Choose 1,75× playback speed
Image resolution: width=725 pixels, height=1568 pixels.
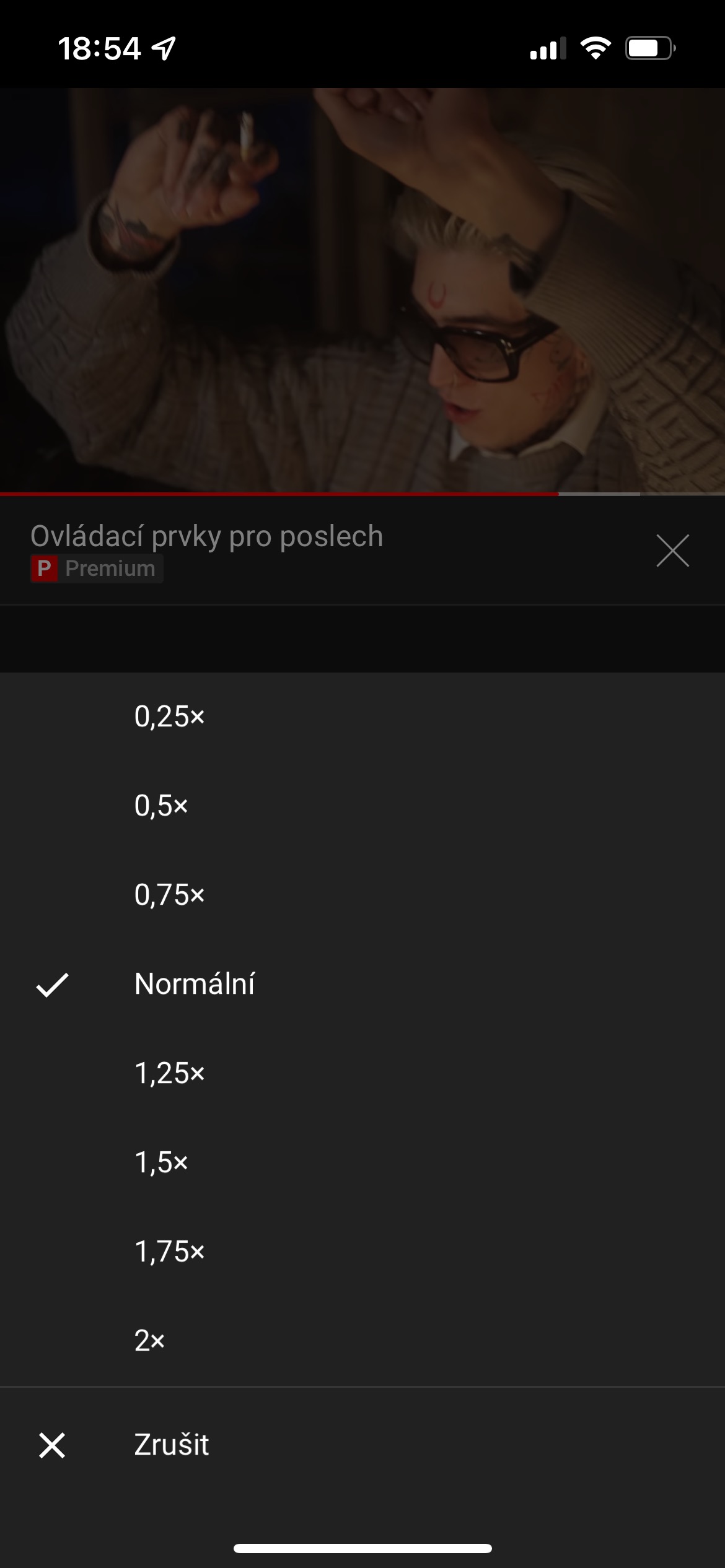pos(362,1252)
